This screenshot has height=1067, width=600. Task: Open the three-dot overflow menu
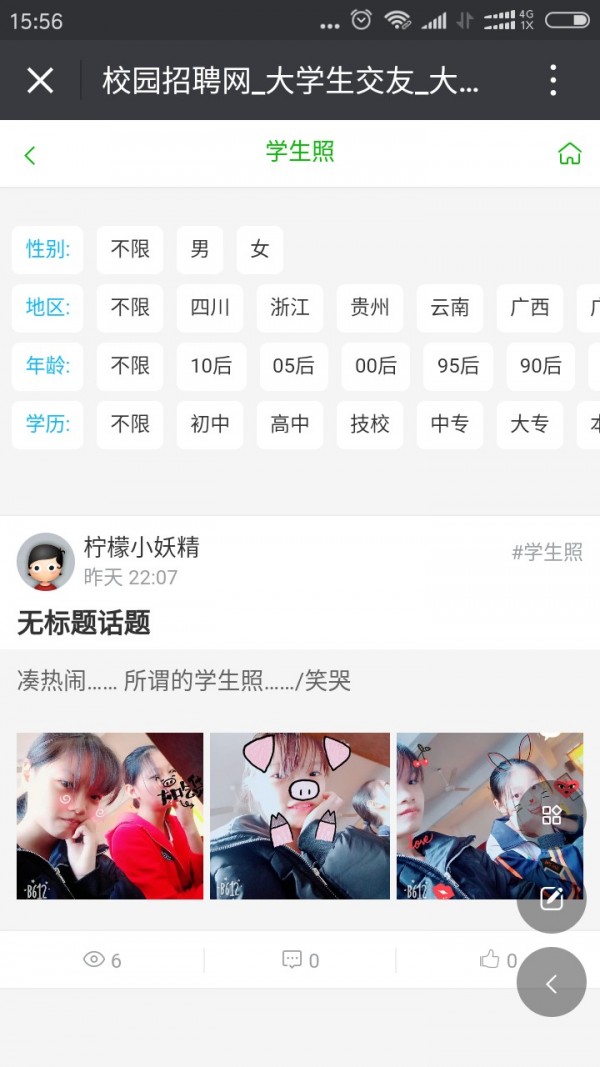pyautogui.click(x=553, y=80)
